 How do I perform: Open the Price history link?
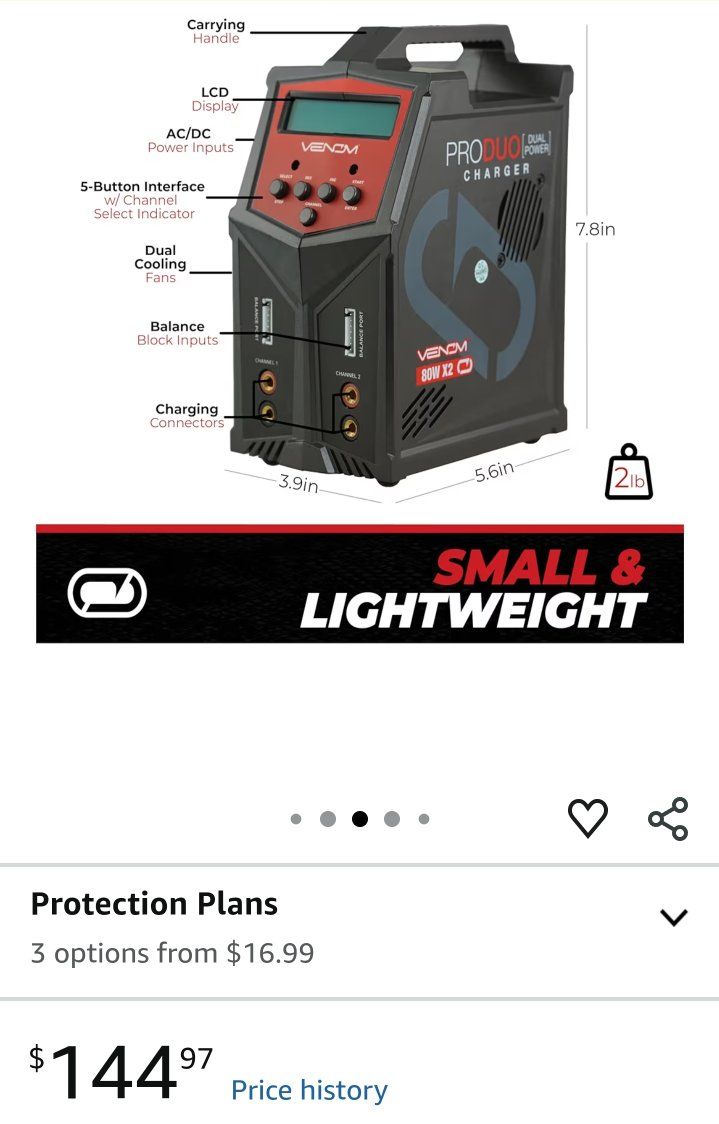tap(309, 1089)
